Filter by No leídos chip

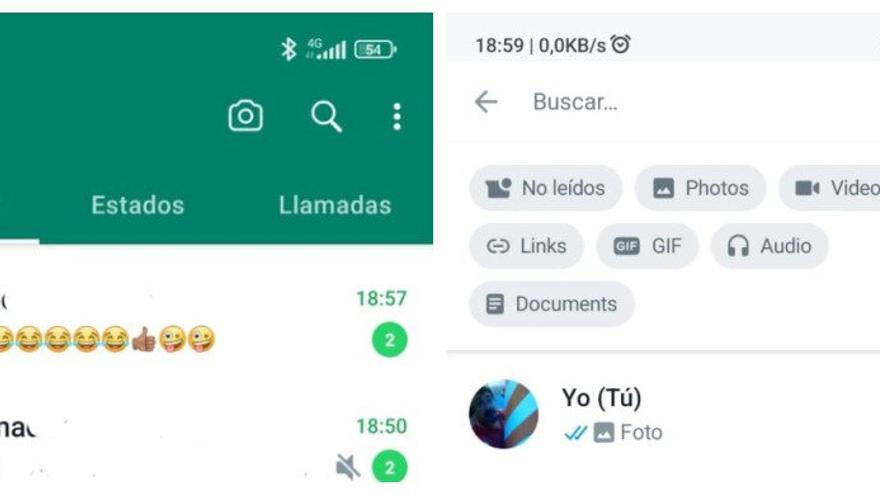(x=546, y=188)
